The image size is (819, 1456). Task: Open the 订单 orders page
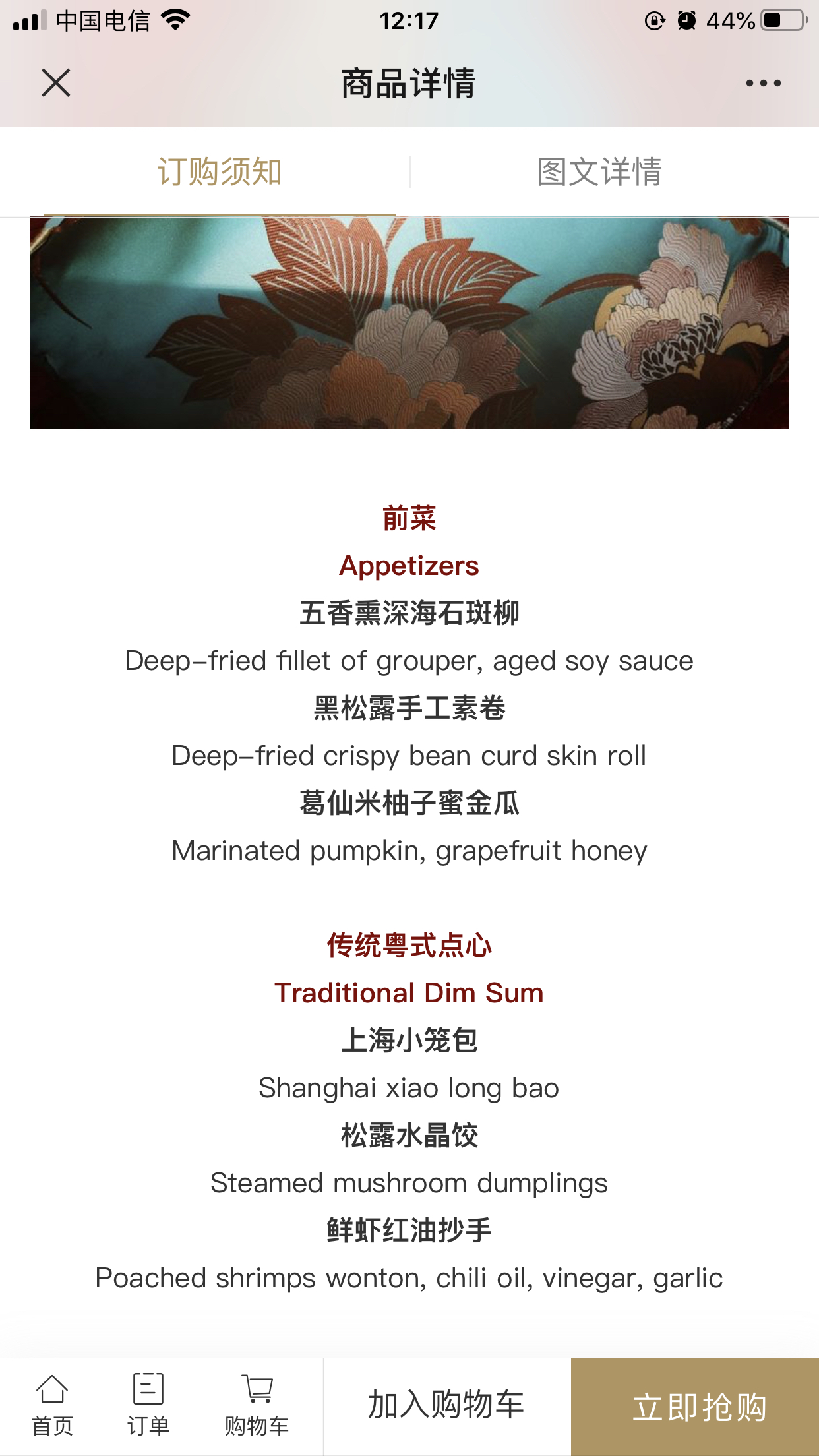pyautogui.click(x=148, y=1405)
